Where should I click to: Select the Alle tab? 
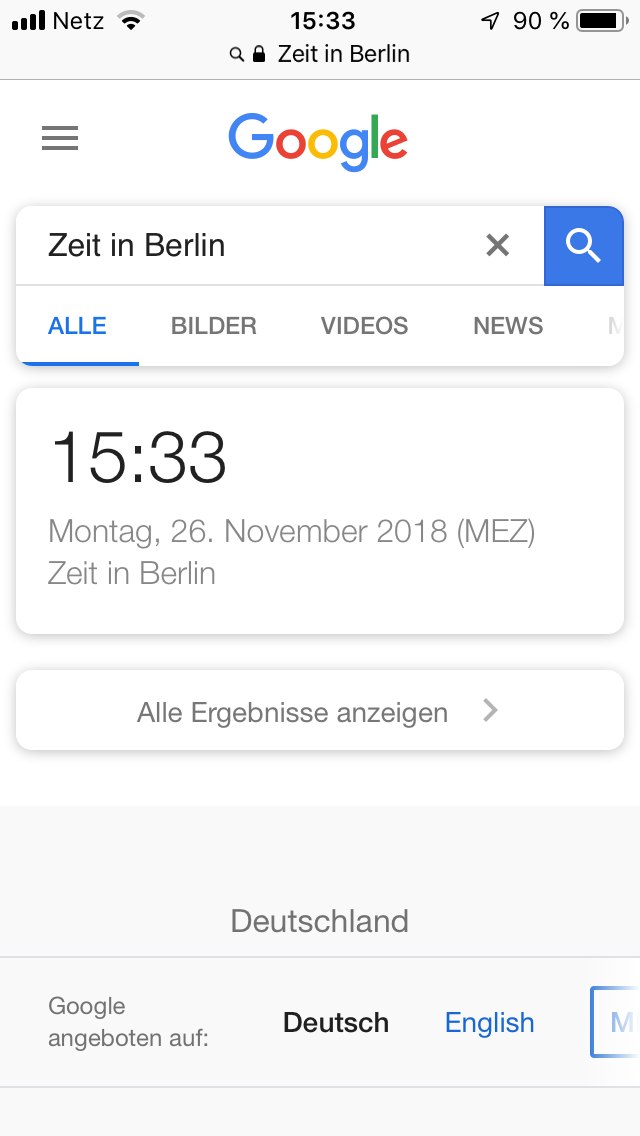[x=77, y=326]
